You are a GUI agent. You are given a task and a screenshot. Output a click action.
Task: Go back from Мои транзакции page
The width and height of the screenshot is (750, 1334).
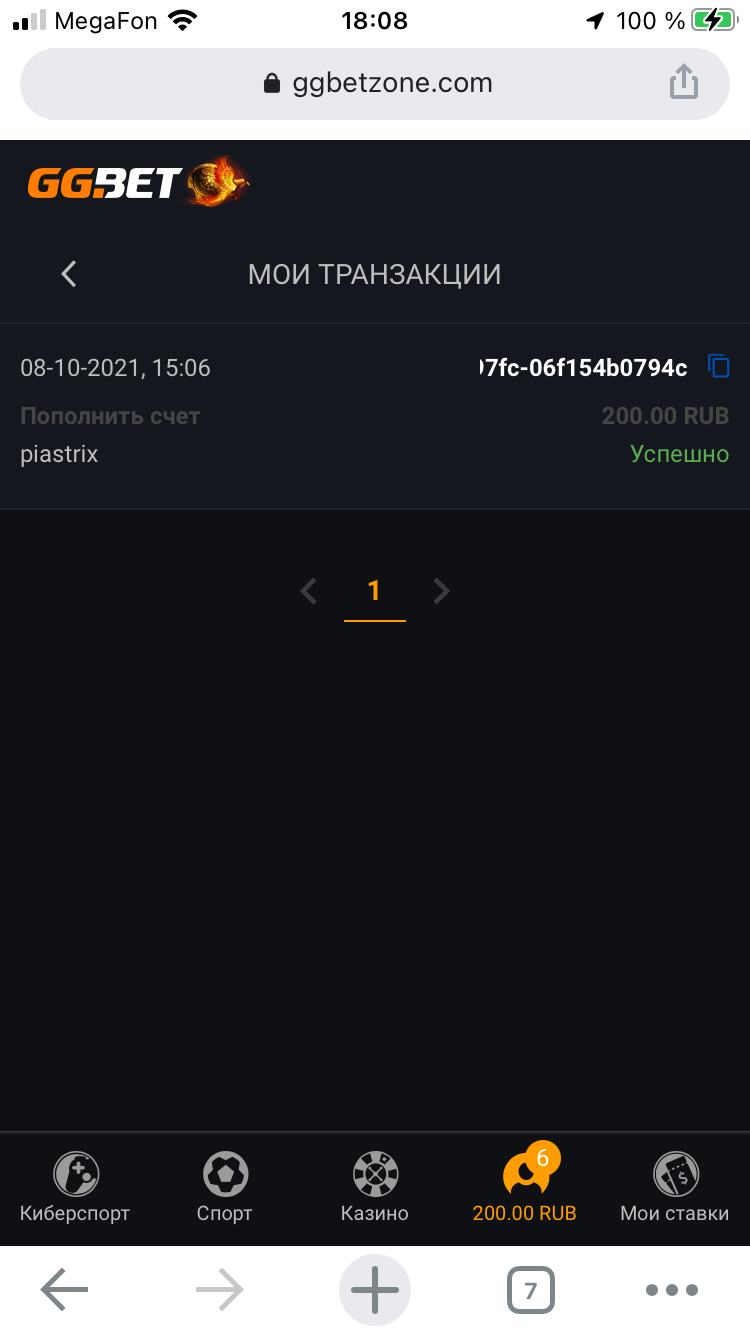pyautogui.click(x=68, y=274)
